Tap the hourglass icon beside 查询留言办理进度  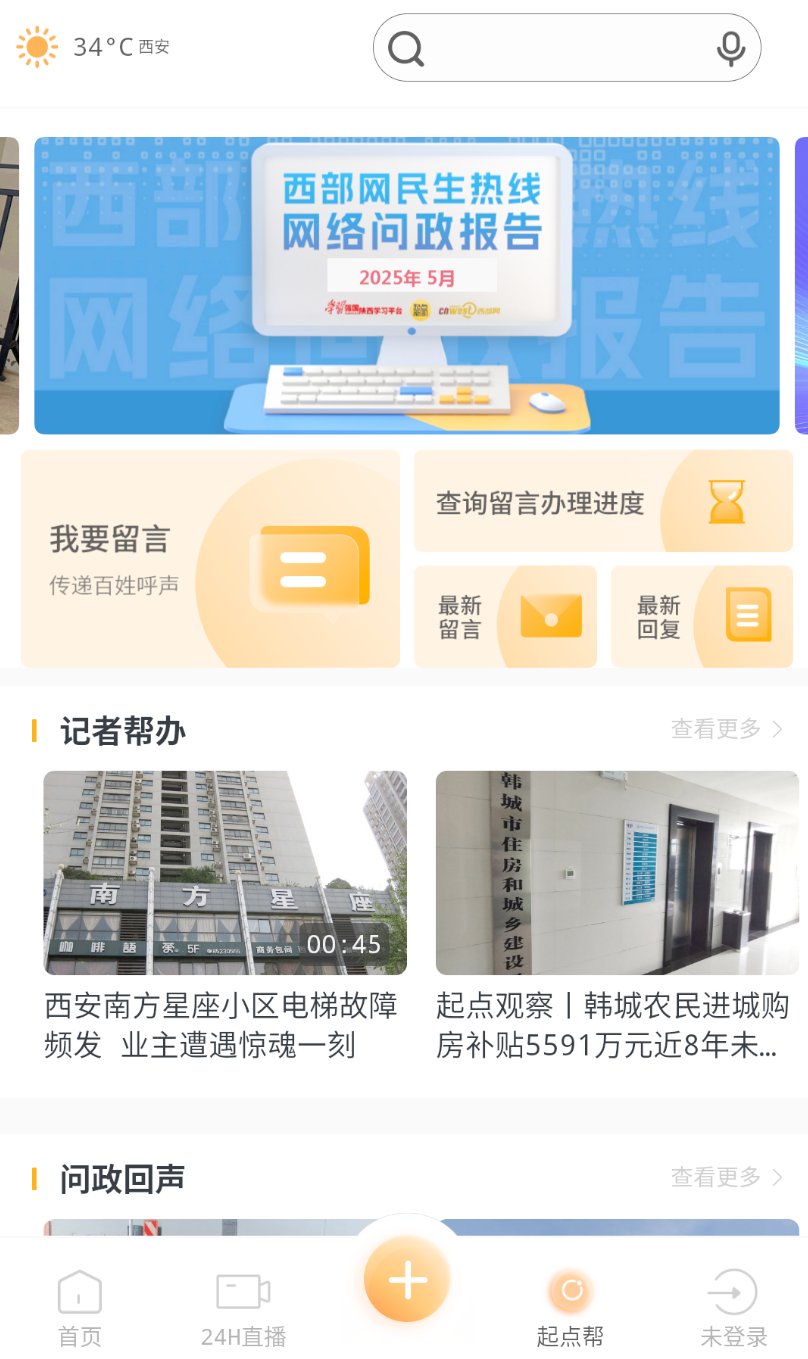coord(729,501)
